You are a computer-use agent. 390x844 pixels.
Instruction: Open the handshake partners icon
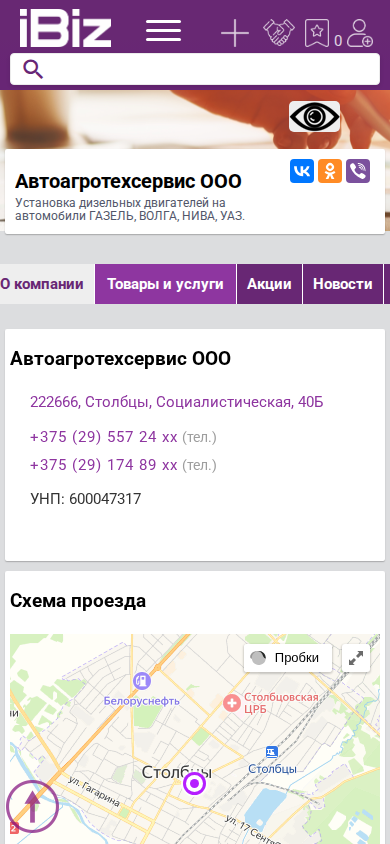[279, 32]
